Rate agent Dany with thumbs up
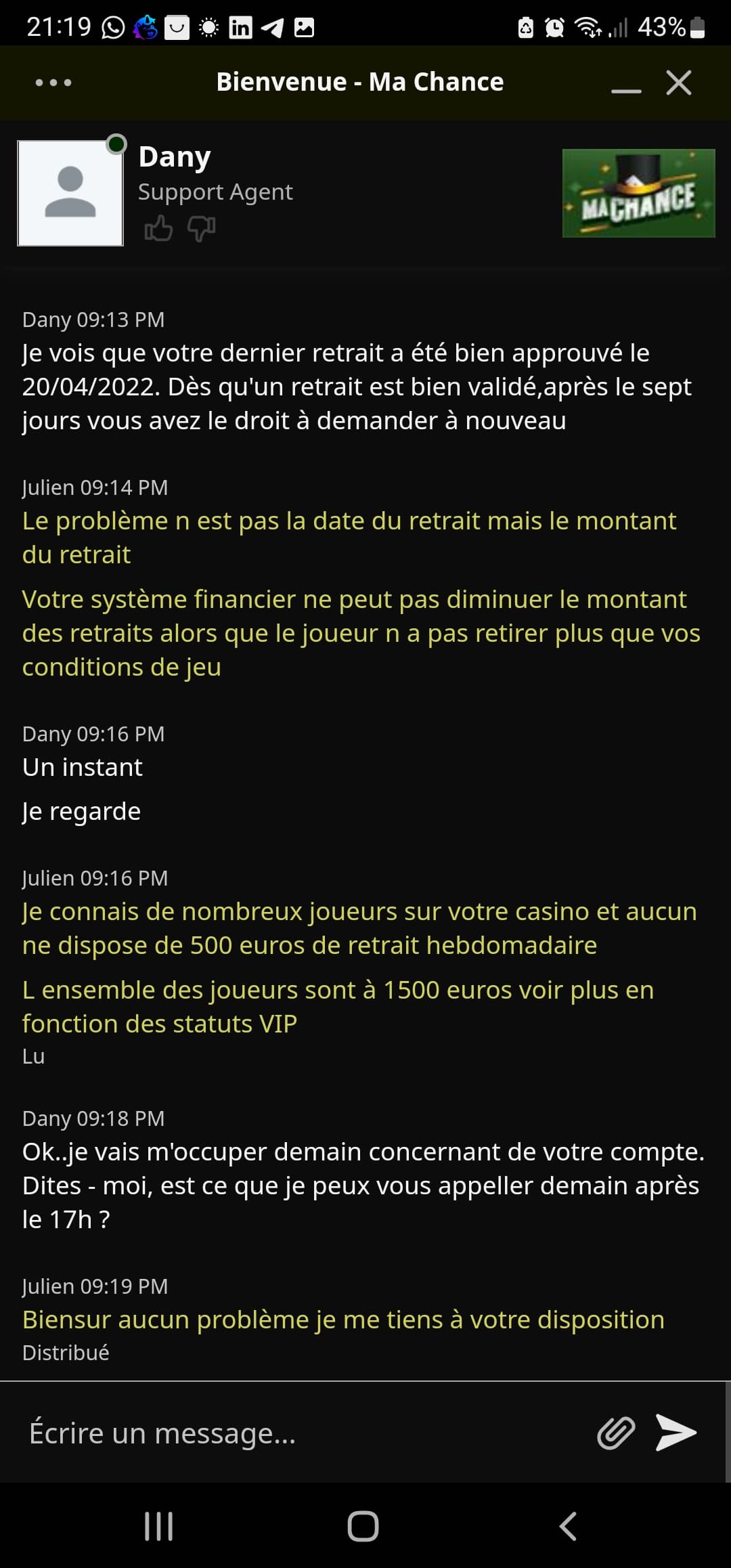731x1568 pixels. (x=158, y=229)
